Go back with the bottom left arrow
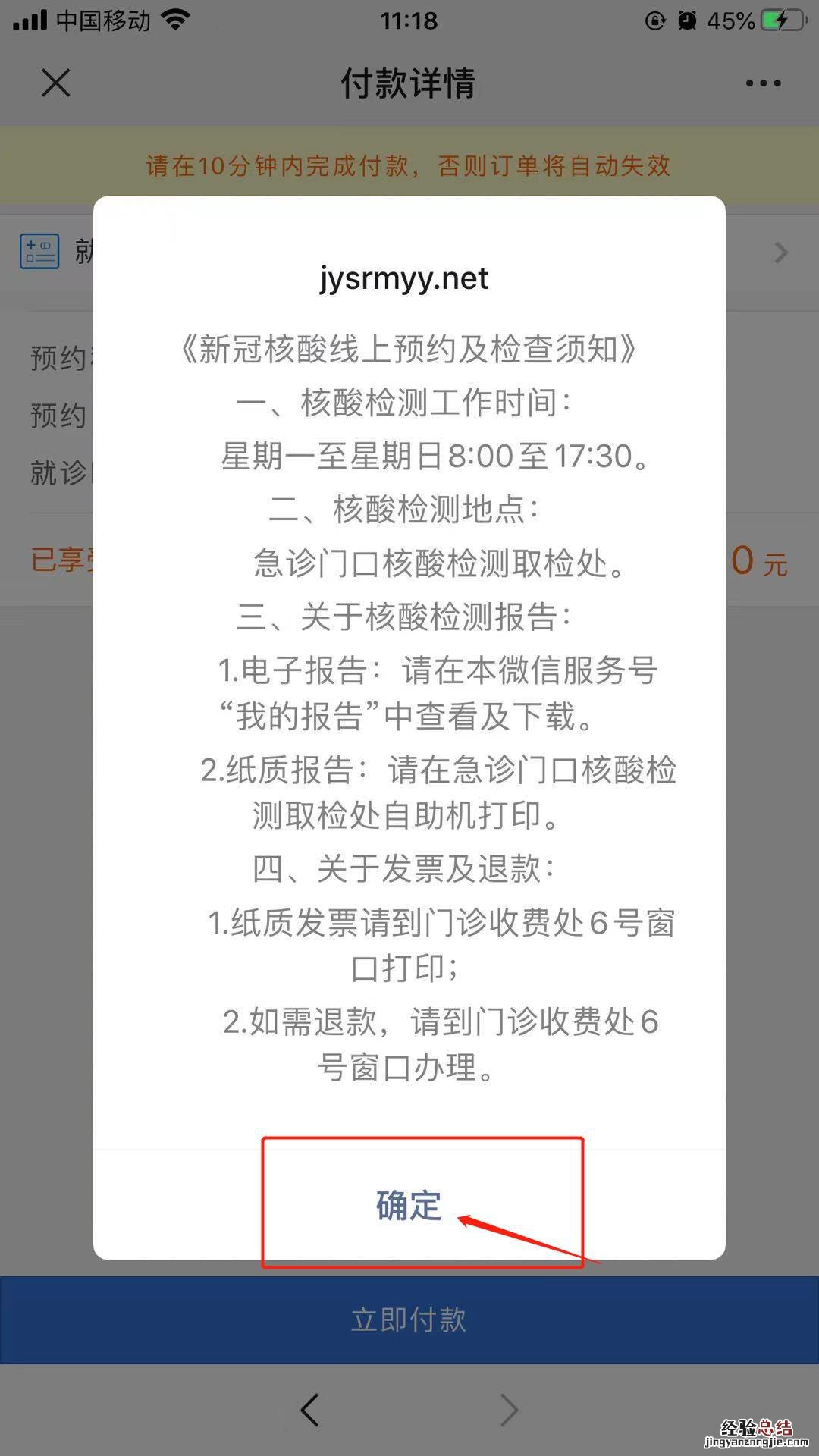819x1456 pixels. point(309,1410)
